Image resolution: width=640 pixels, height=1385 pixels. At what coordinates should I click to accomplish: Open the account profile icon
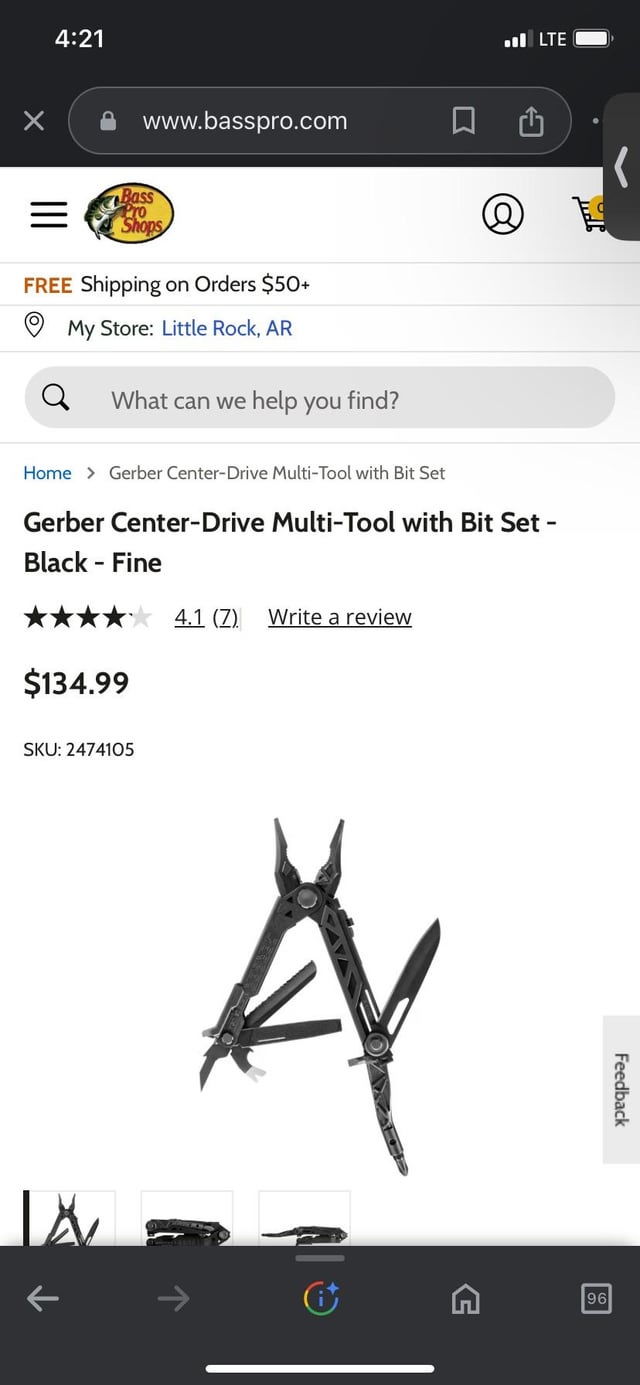[x=503, y=213]
